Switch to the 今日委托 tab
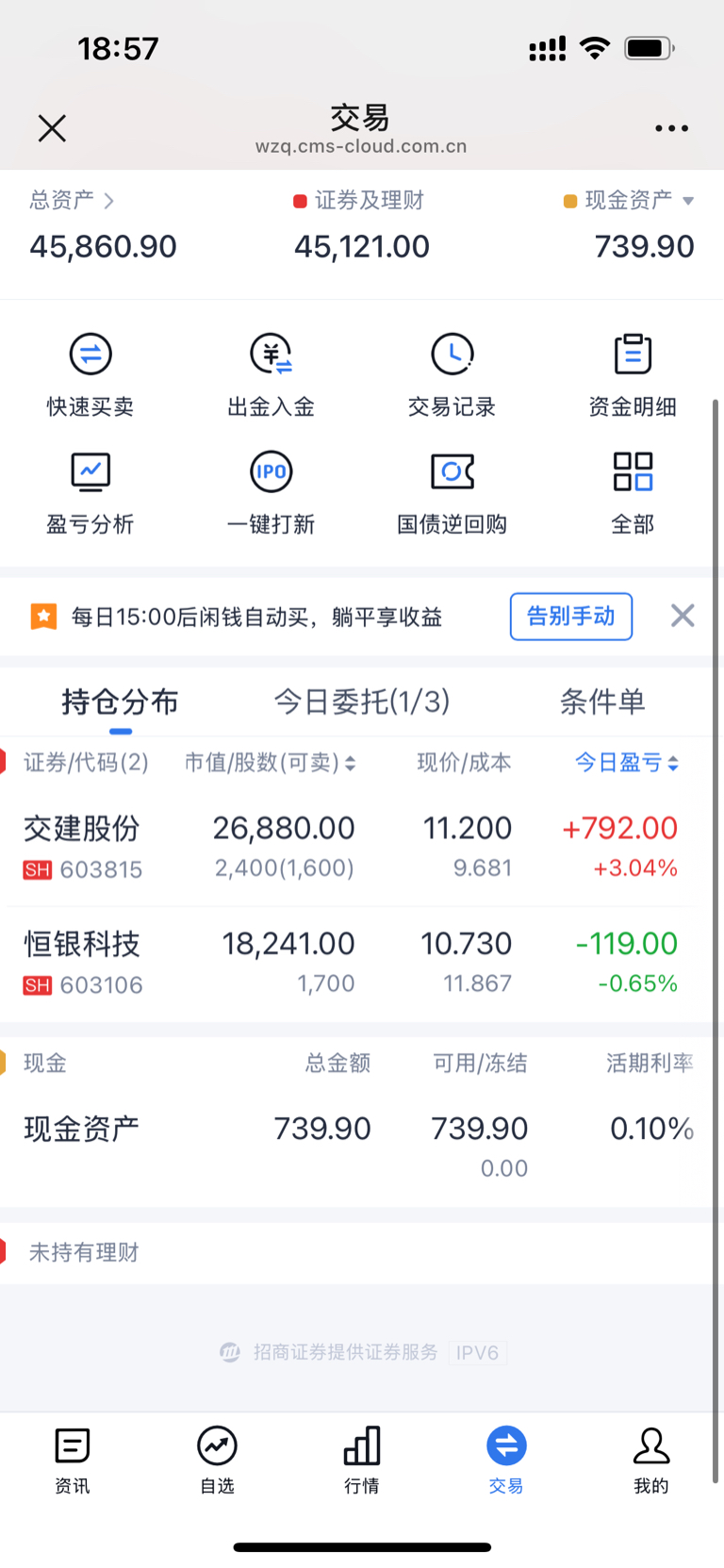 click(x=361, y=702)
